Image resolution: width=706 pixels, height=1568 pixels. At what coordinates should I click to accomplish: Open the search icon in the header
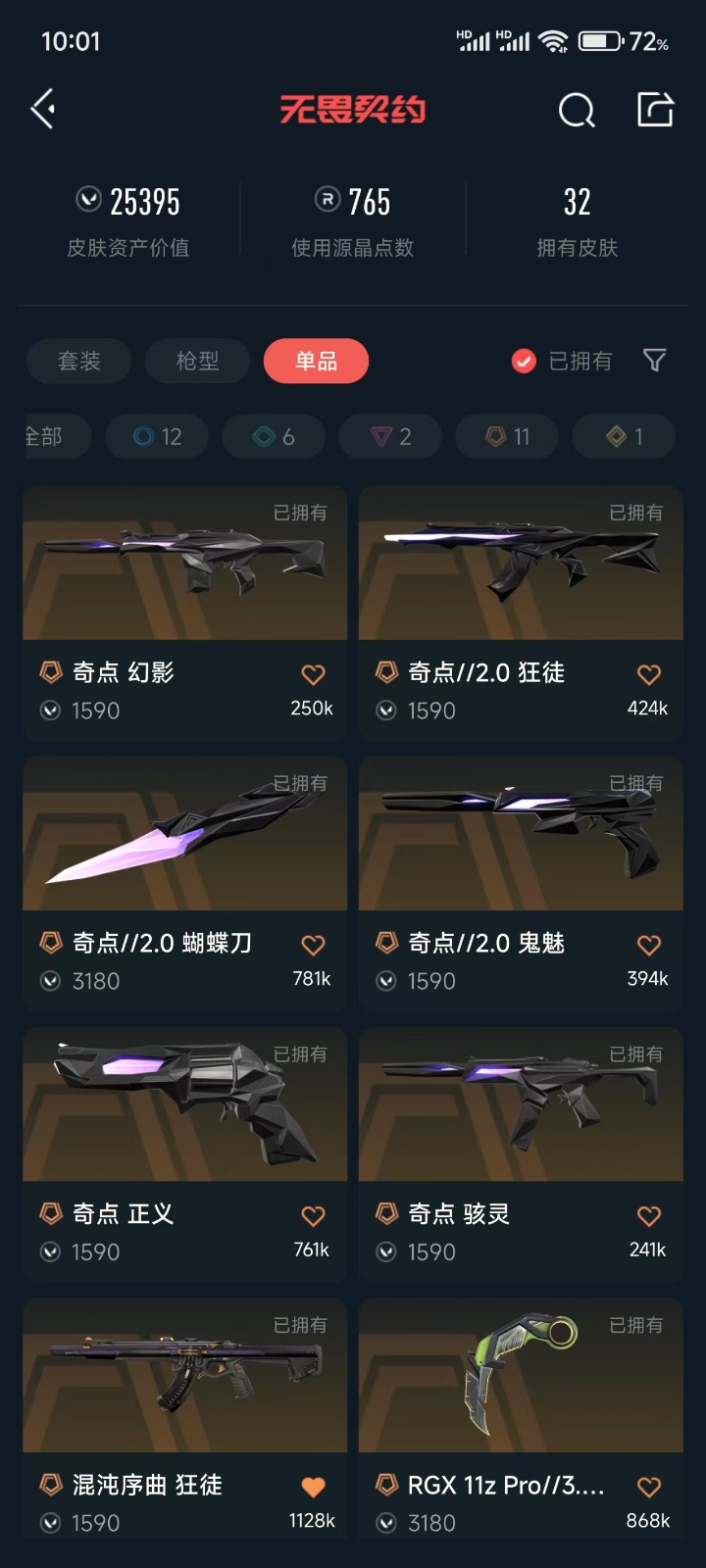577,110
